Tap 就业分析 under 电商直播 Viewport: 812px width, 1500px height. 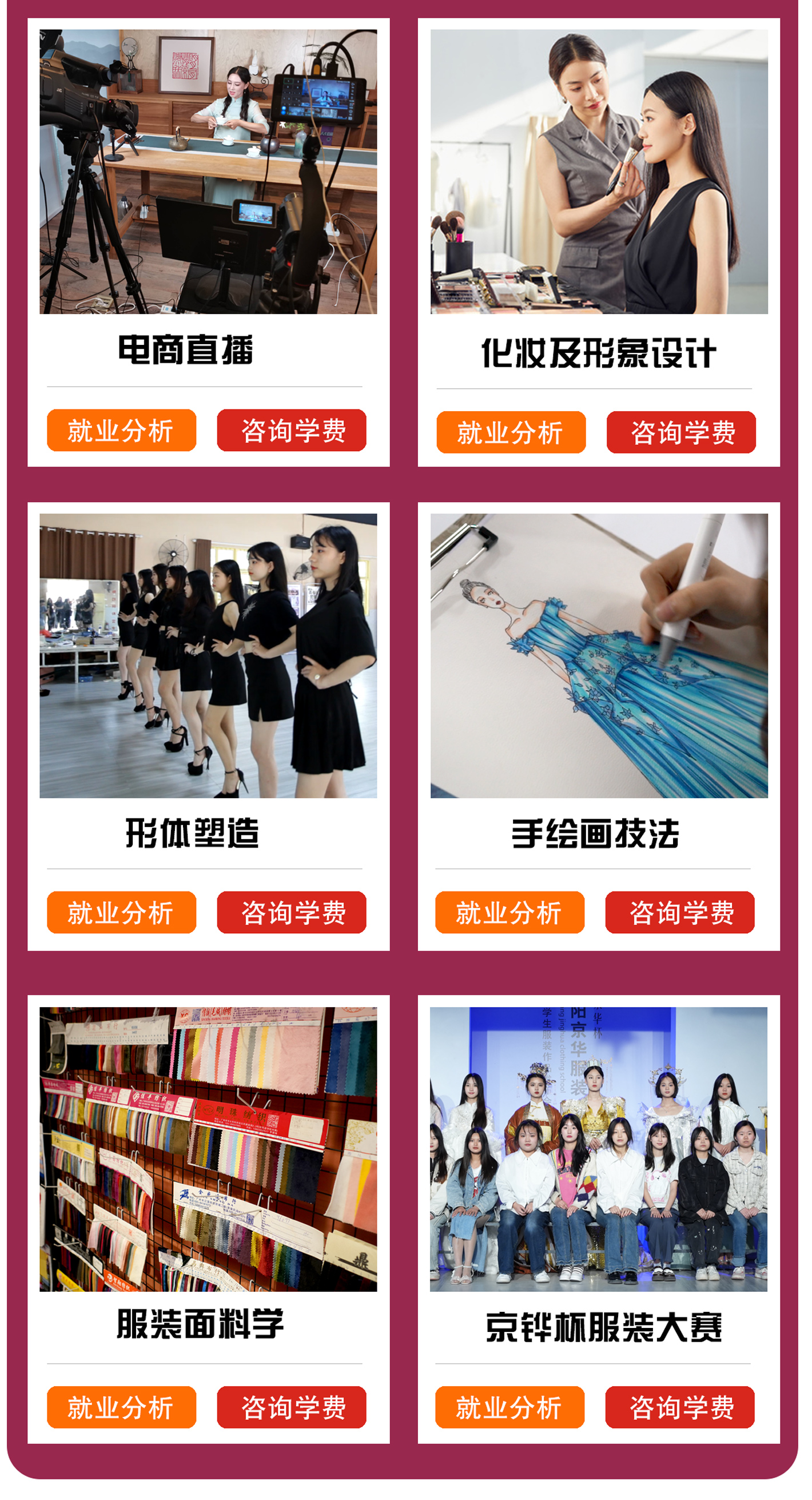tap(122, 430)
